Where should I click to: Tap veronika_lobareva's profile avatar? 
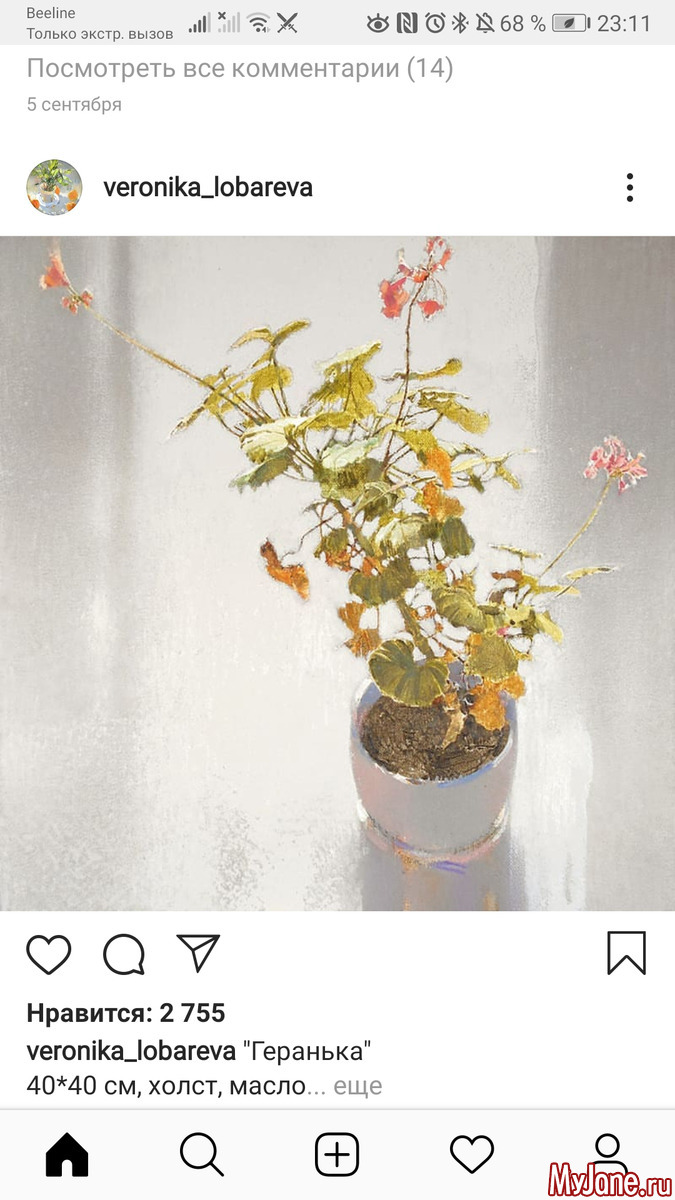[x=54, y=187]
